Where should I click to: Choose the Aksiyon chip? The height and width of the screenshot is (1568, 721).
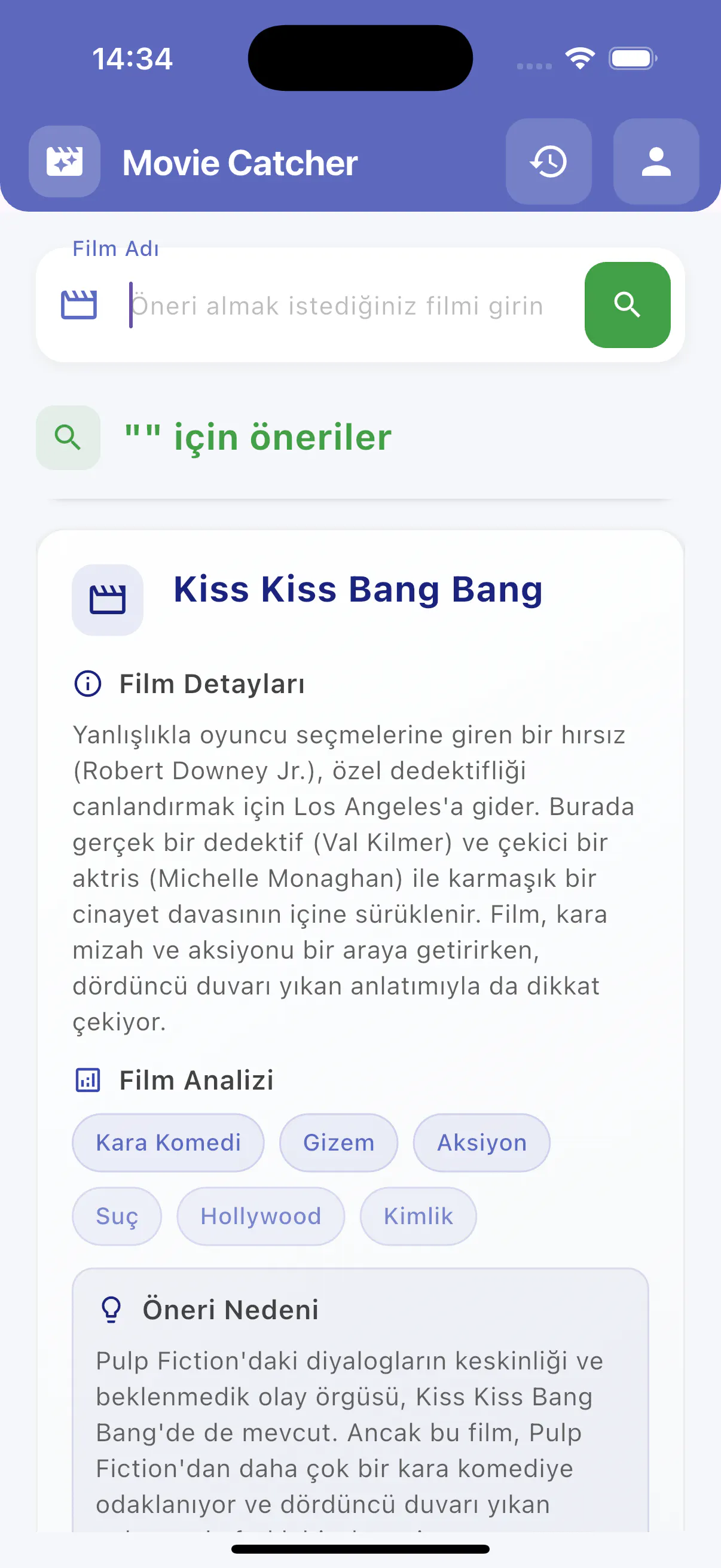point(481,1143)
